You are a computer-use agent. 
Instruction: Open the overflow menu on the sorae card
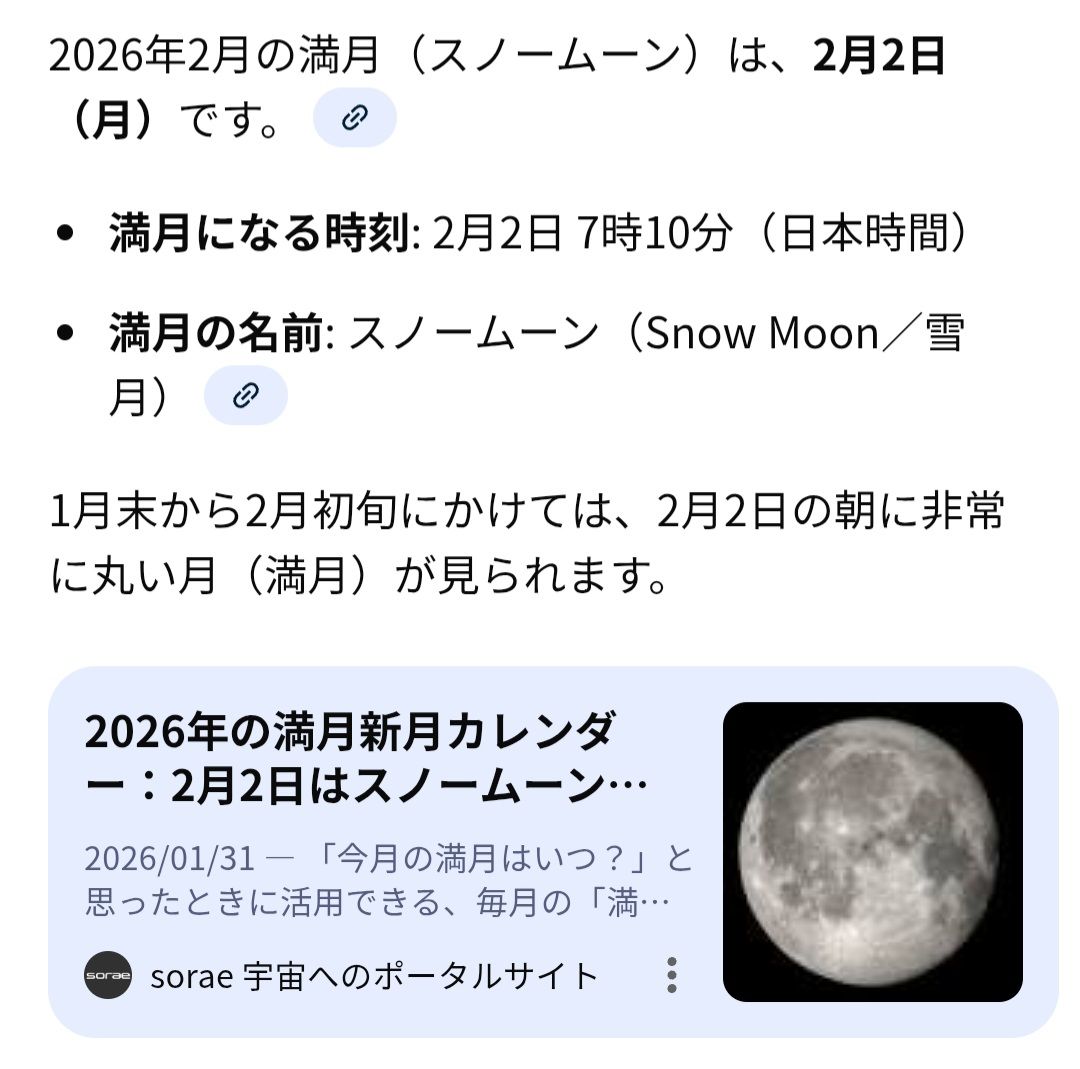pyautogui.click(x=671, y=975)
